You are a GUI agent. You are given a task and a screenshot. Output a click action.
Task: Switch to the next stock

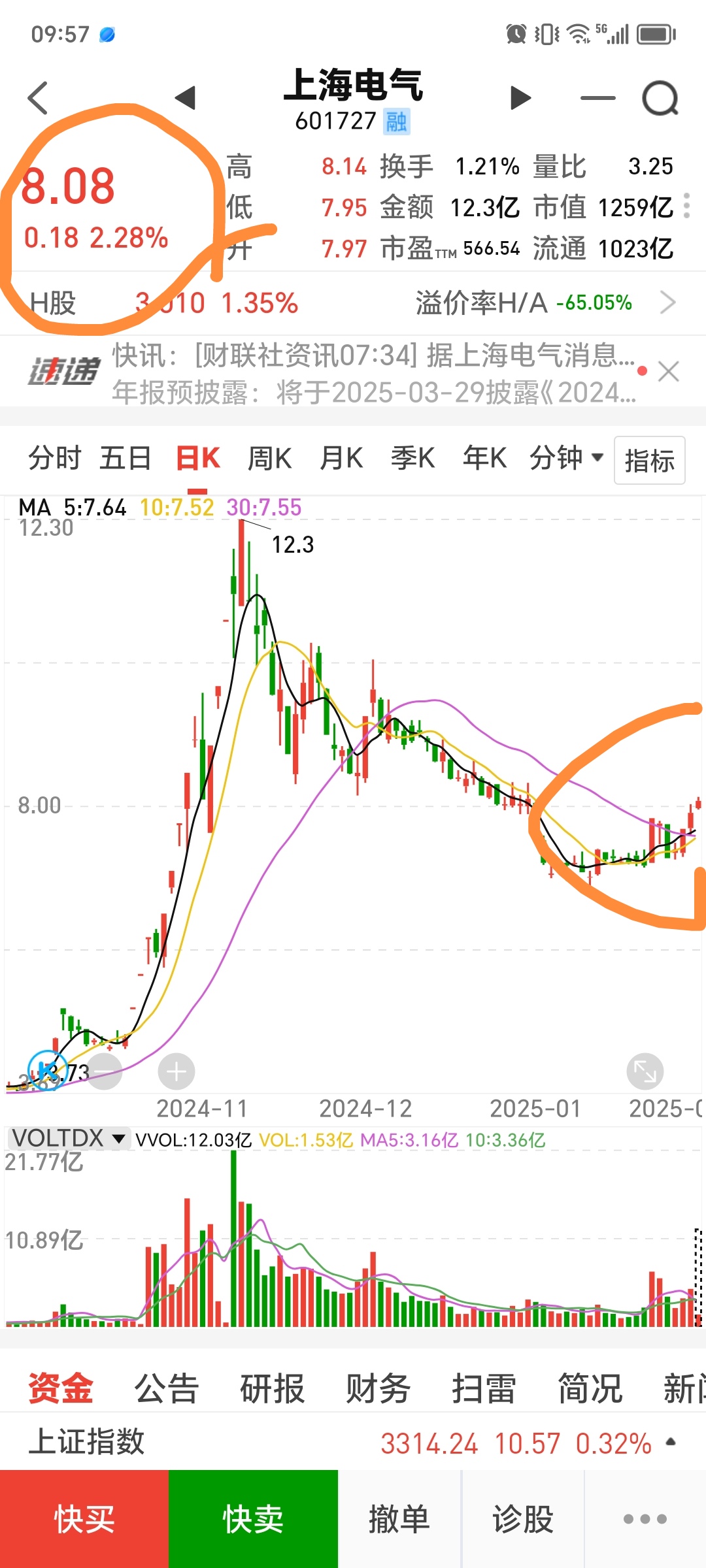pyautogui.click(x=520, y=98)
